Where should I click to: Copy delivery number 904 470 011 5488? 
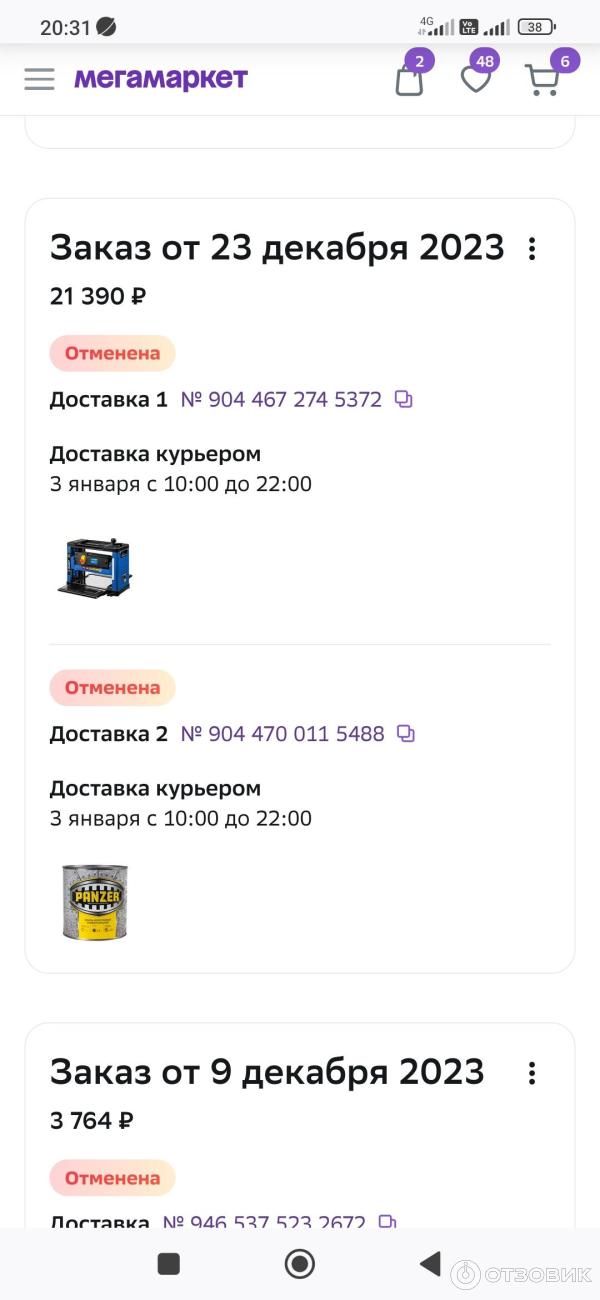[x=406, y=733]
